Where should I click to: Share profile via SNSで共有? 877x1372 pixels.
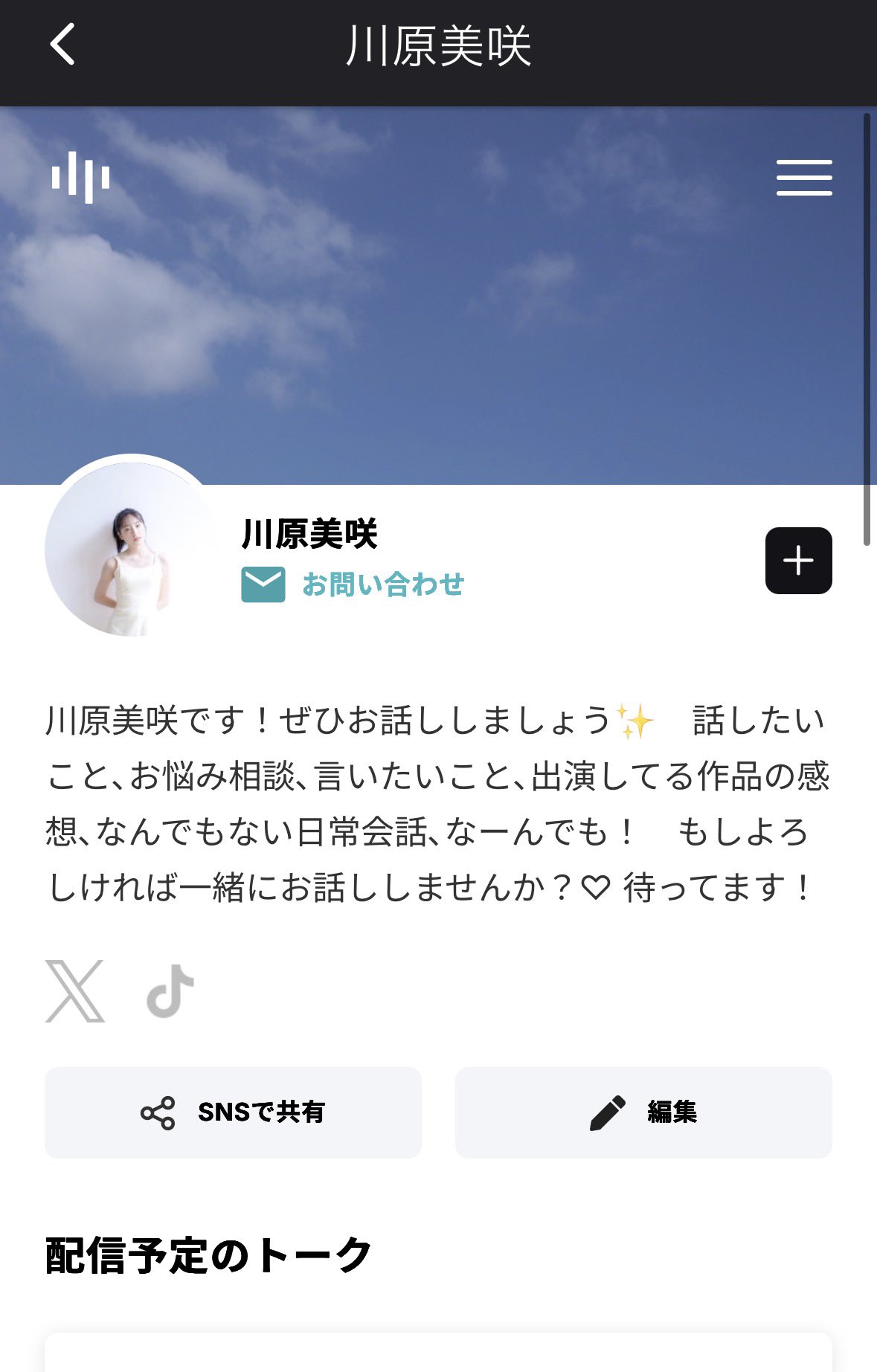click(x=233, y=1112)
